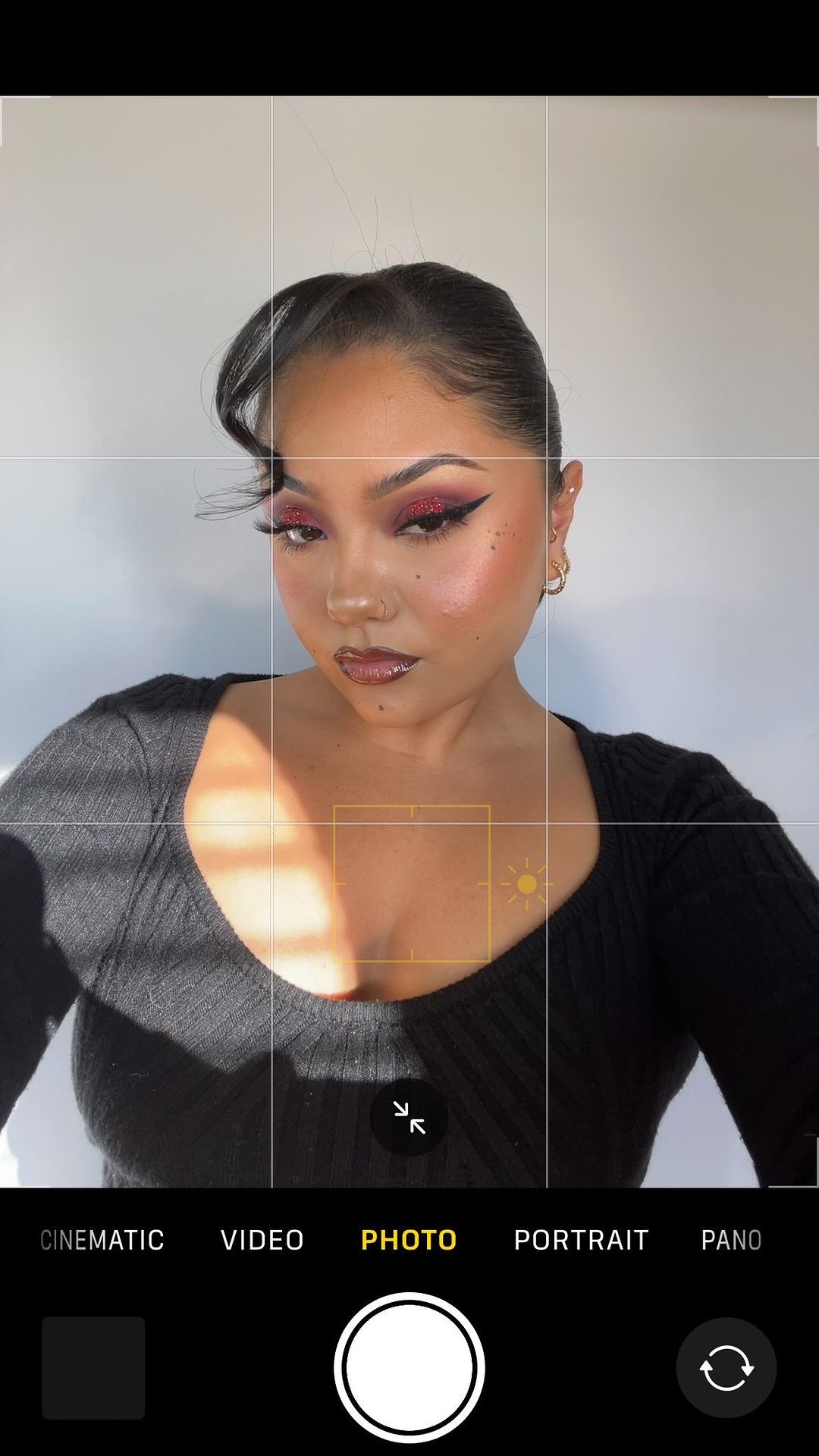Flip the camera

[x=726, y=1367]
